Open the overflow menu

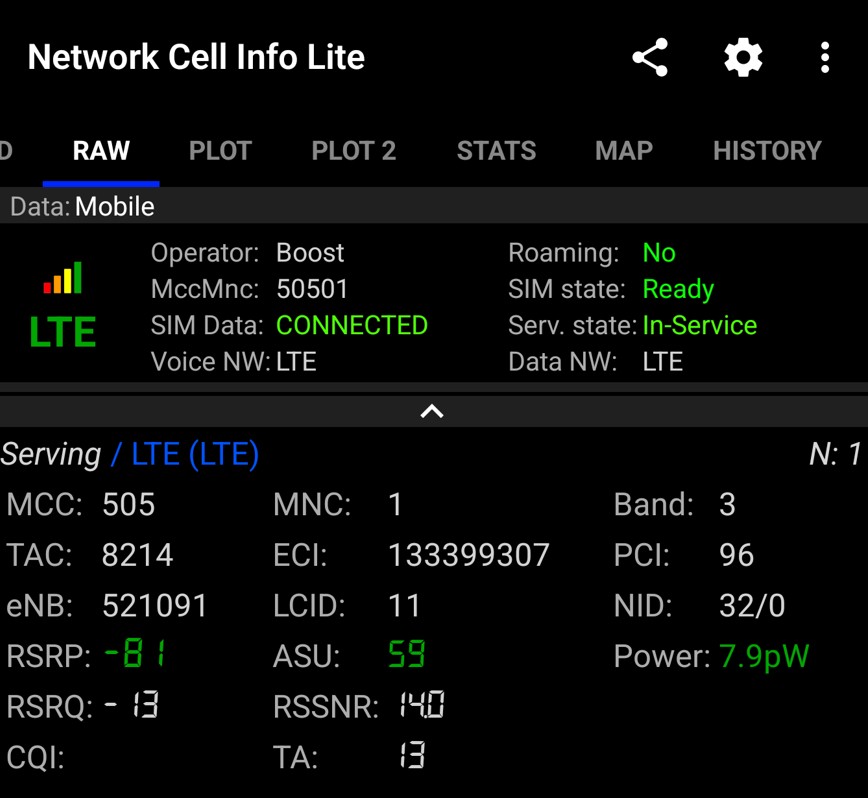825,58
